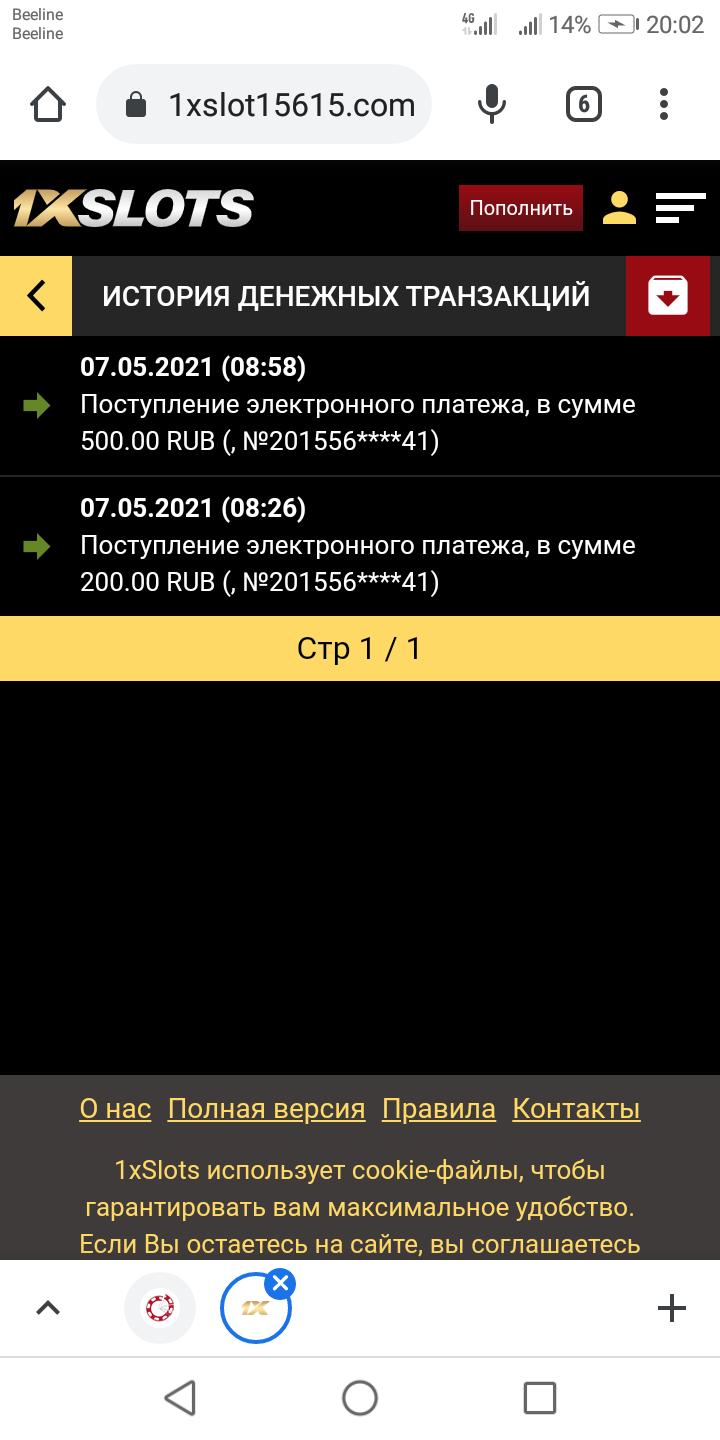
Task: Open the browser overflow menu
Action: point(664,104)
